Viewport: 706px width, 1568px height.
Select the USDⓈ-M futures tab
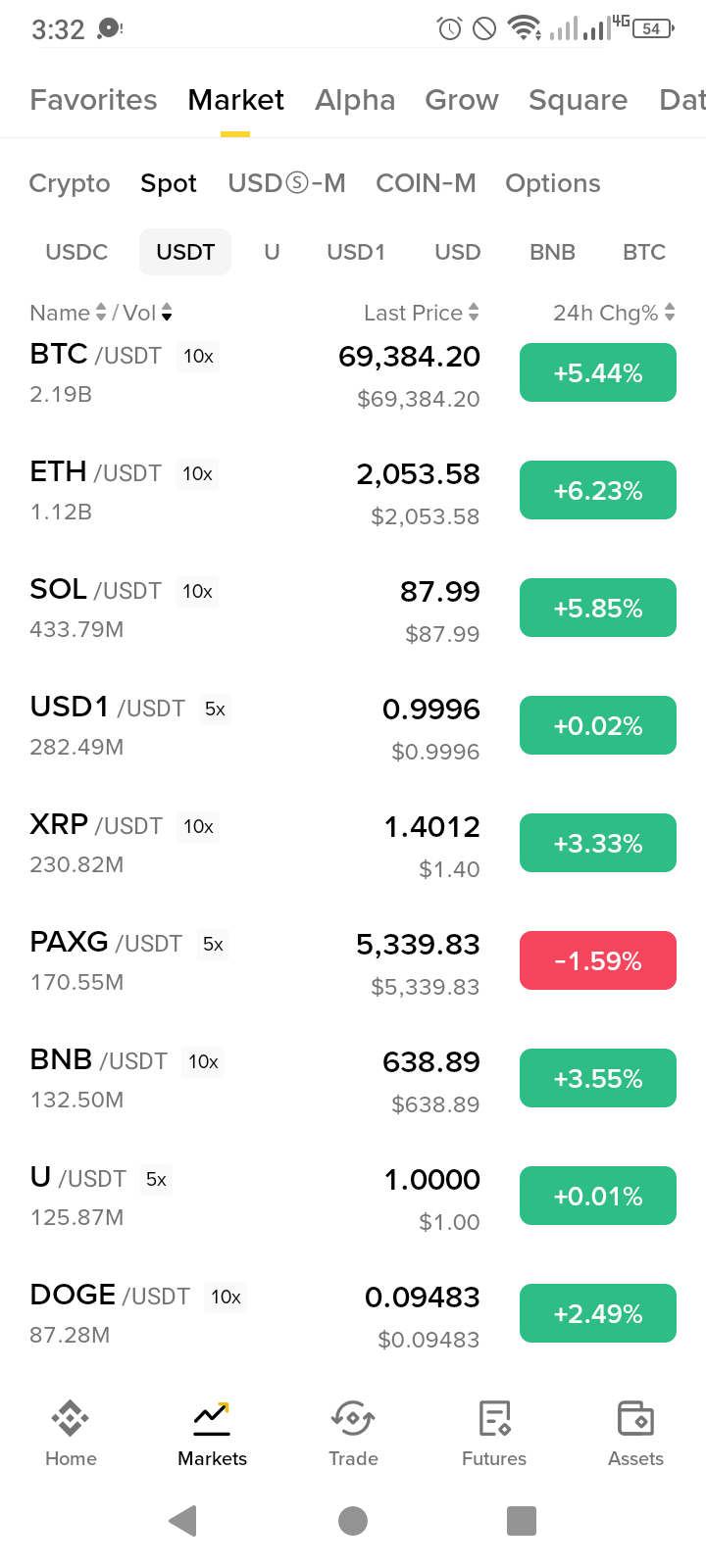coord(286,183)
